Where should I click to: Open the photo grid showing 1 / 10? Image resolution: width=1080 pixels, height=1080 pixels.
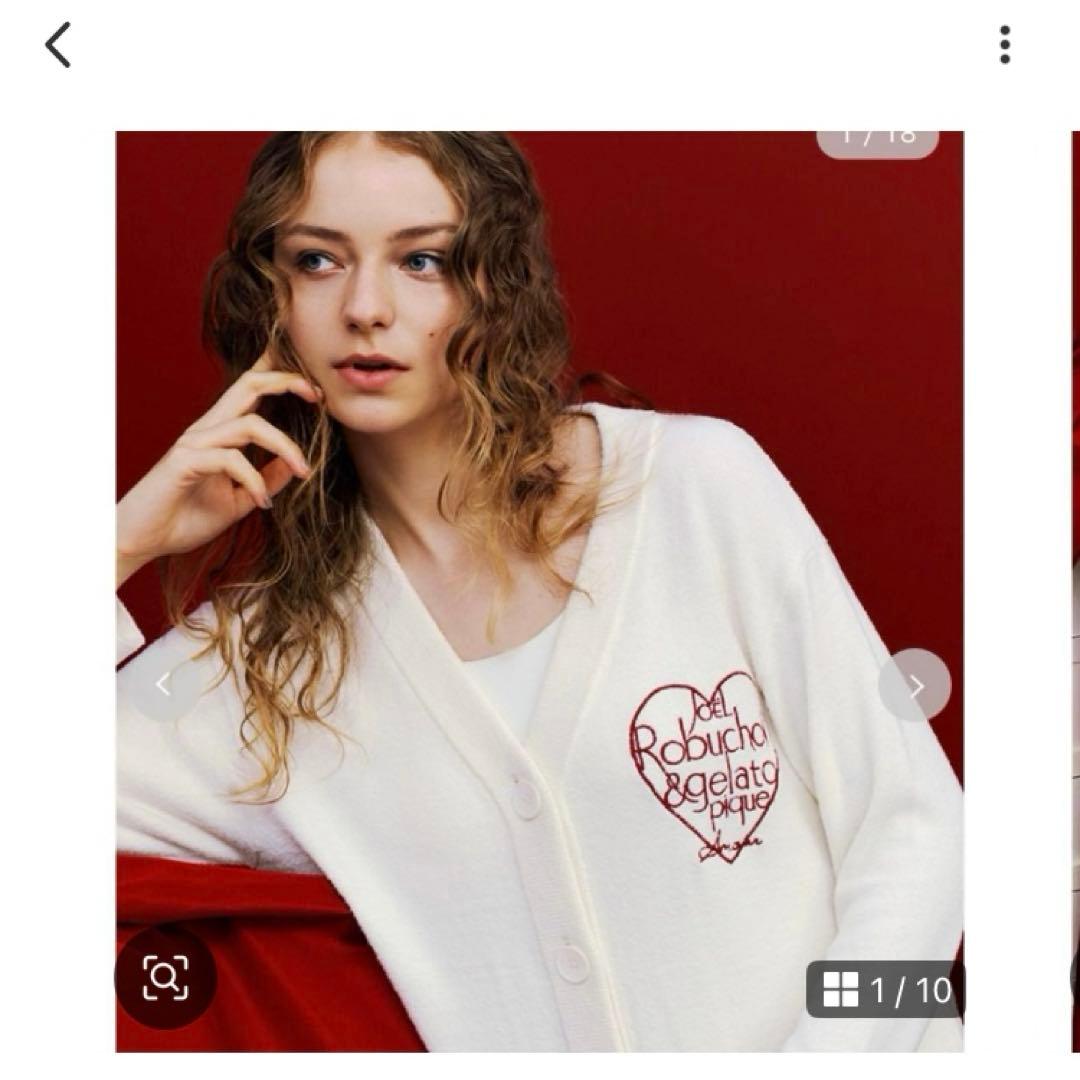tap(886, 990)
